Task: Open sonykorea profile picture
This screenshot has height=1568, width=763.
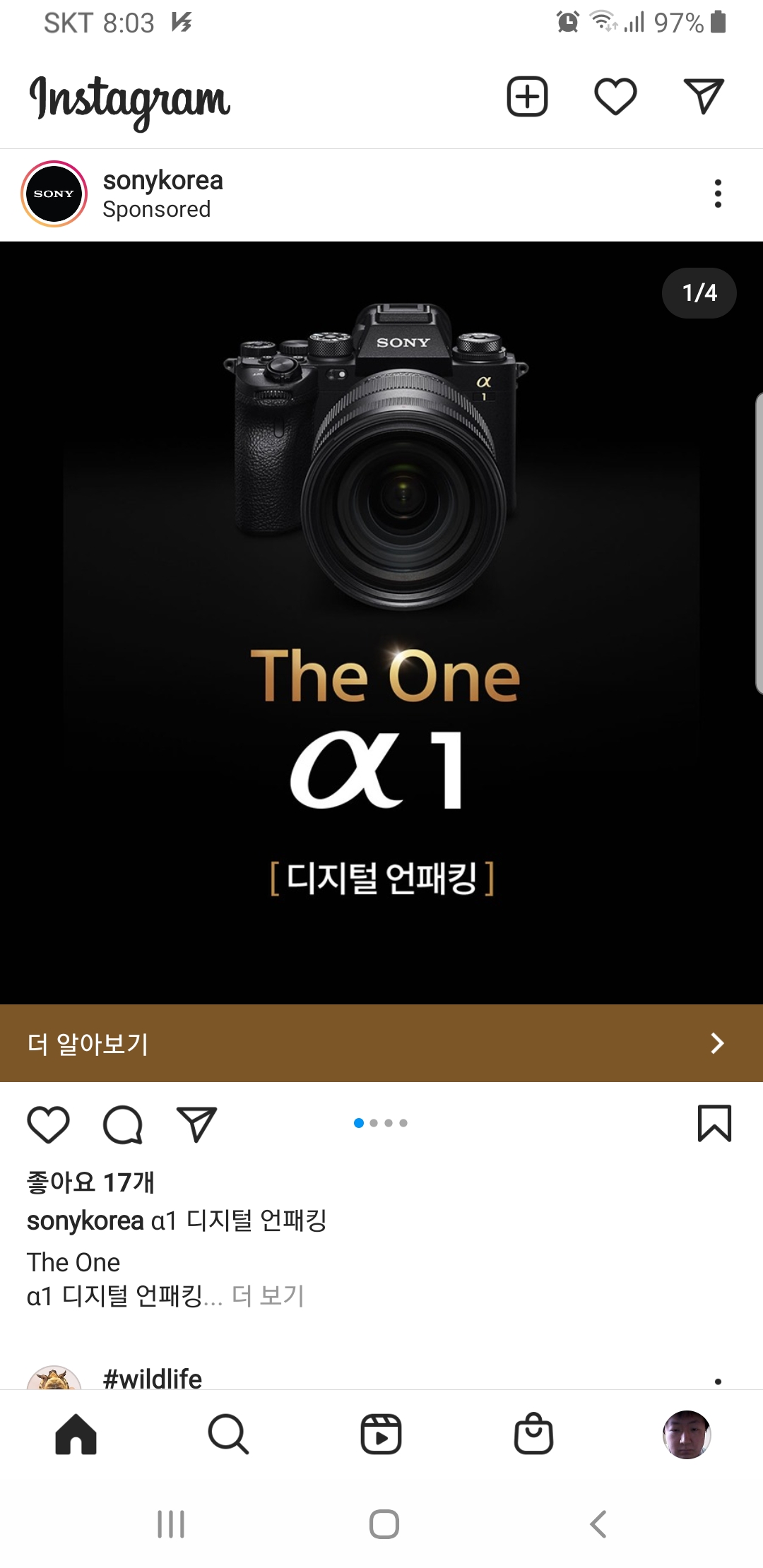Action: coord(54,194)
